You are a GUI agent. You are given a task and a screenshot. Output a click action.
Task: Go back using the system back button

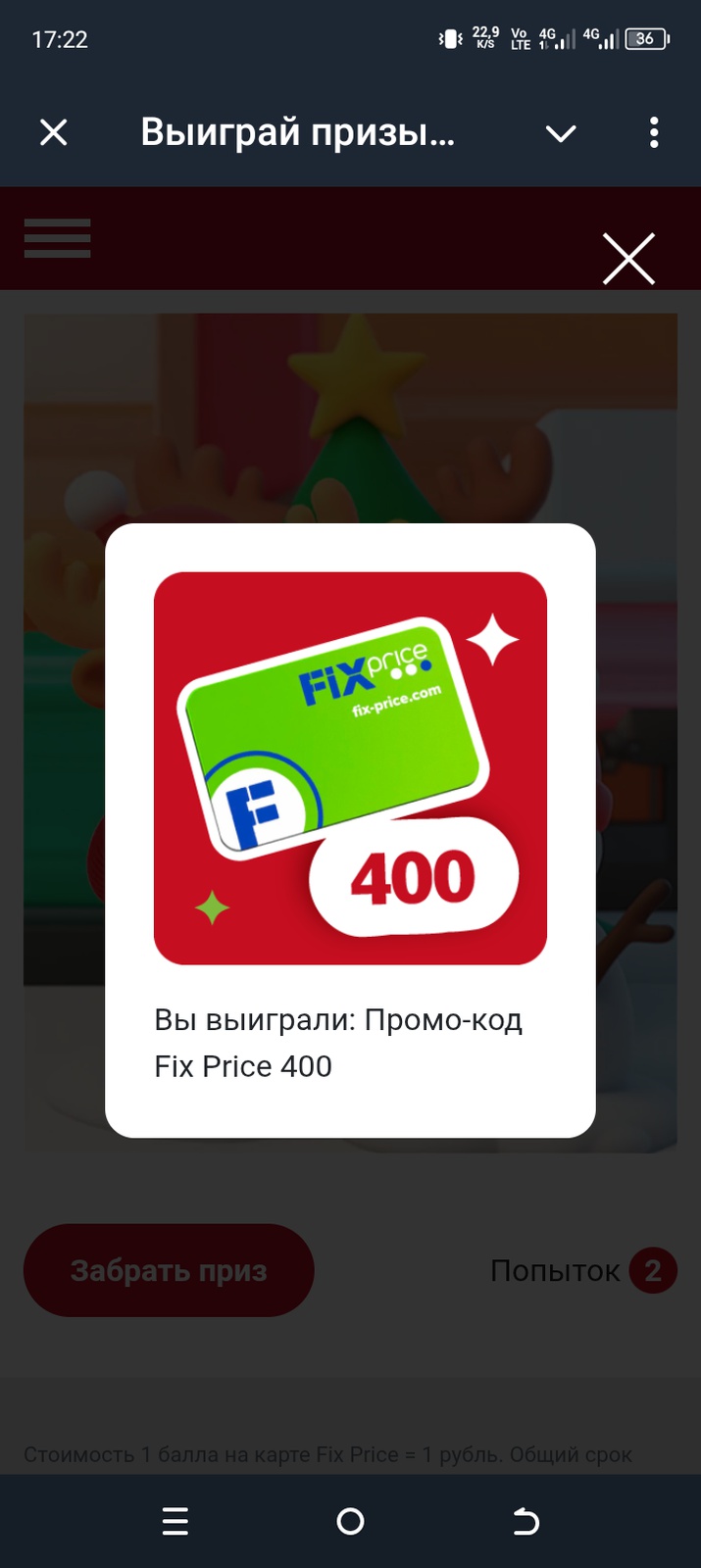tap(526, 1521)
